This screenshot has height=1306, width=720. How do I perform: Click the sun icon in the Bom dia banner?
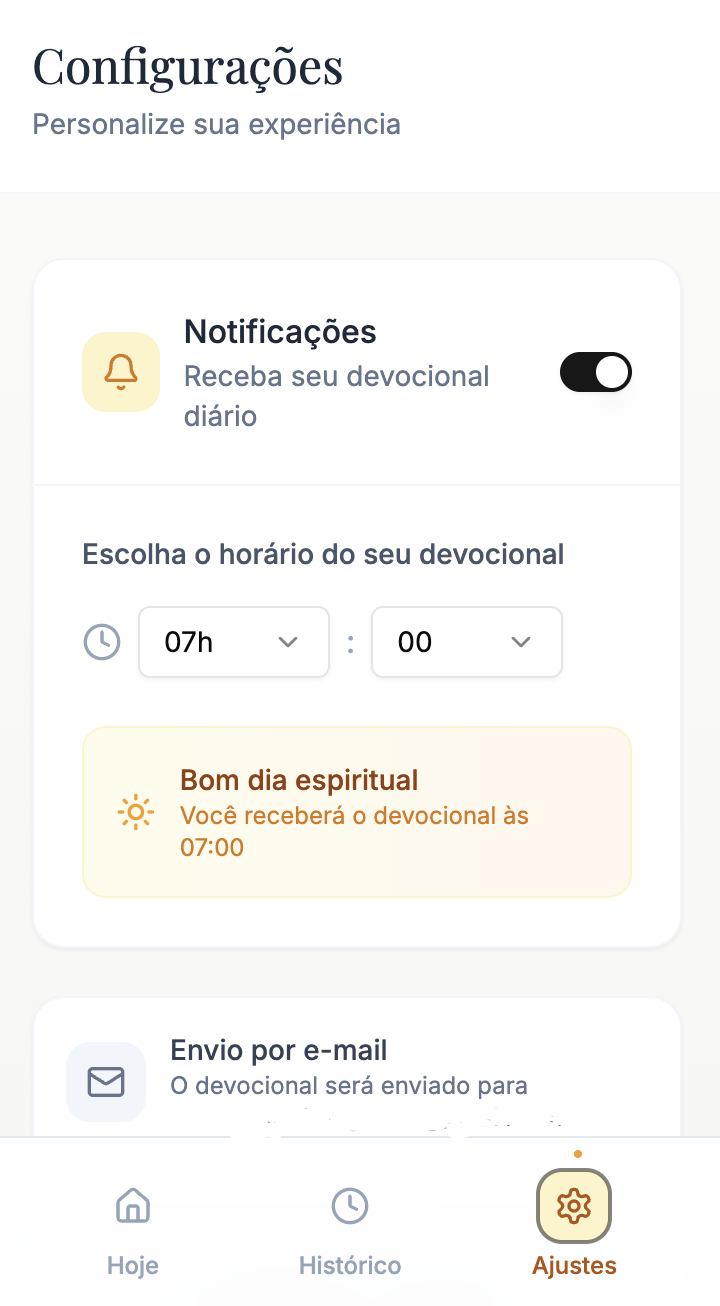(x=134, y=812)
